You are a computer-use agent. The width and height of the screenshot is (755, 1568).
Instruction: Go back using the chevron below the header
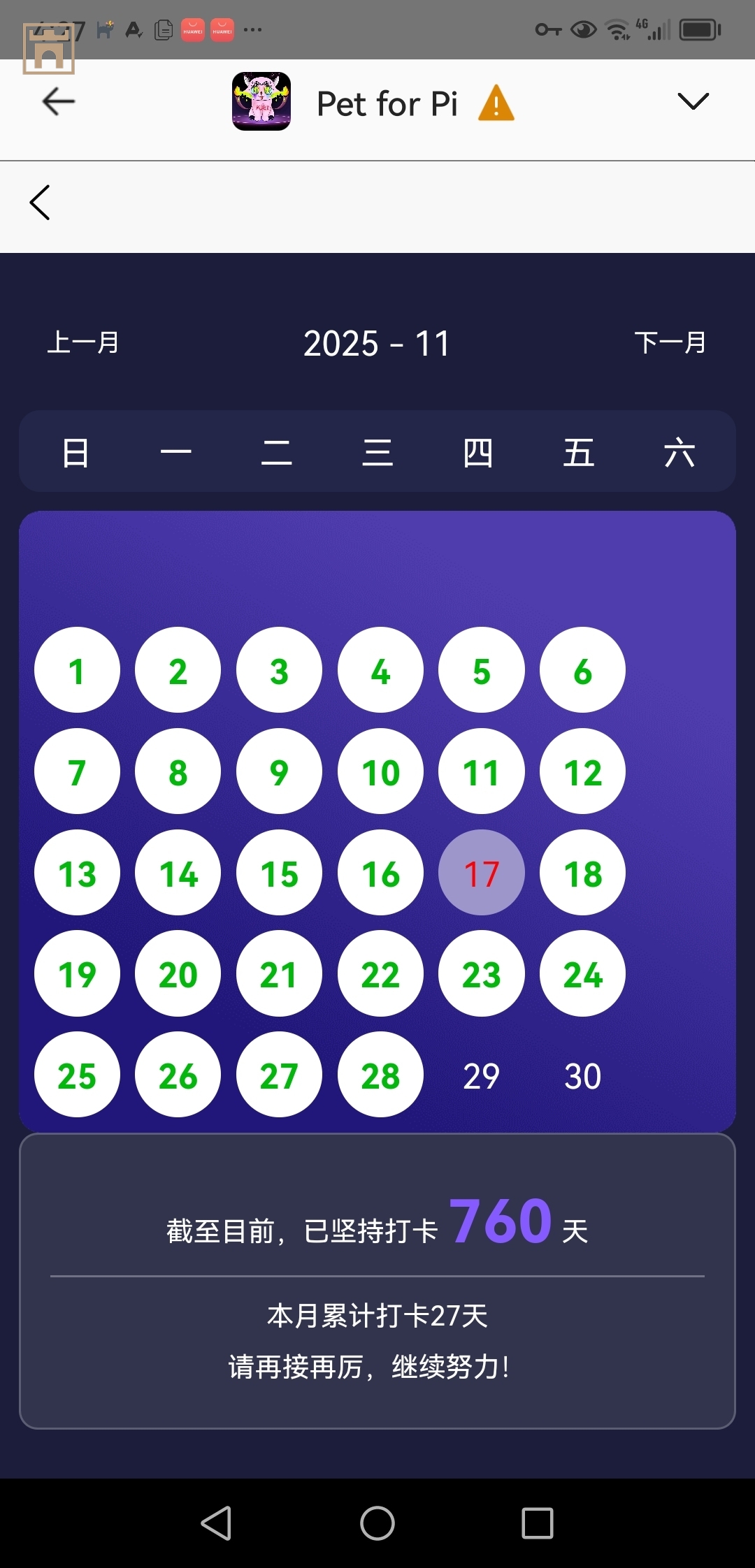point(40,203)
